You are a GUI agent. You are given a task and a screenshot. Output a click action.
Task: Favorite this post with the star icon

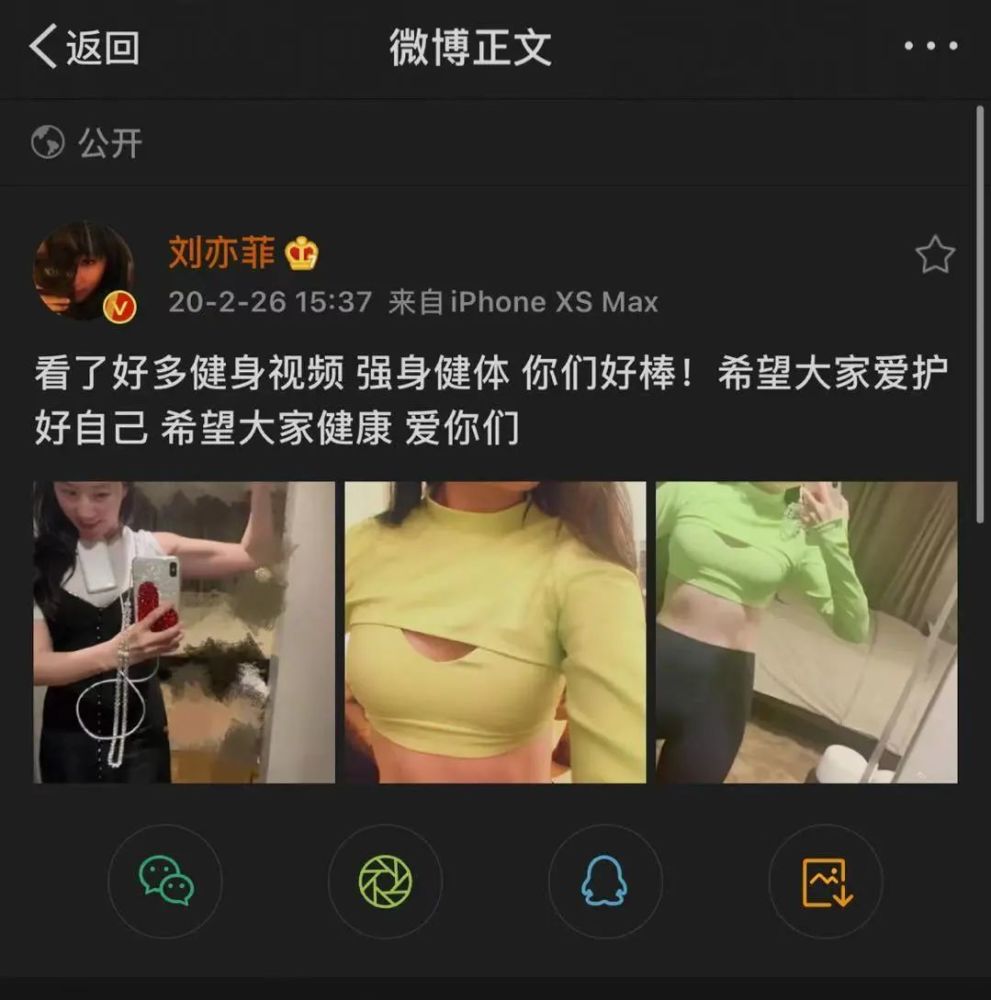point(934,256)
